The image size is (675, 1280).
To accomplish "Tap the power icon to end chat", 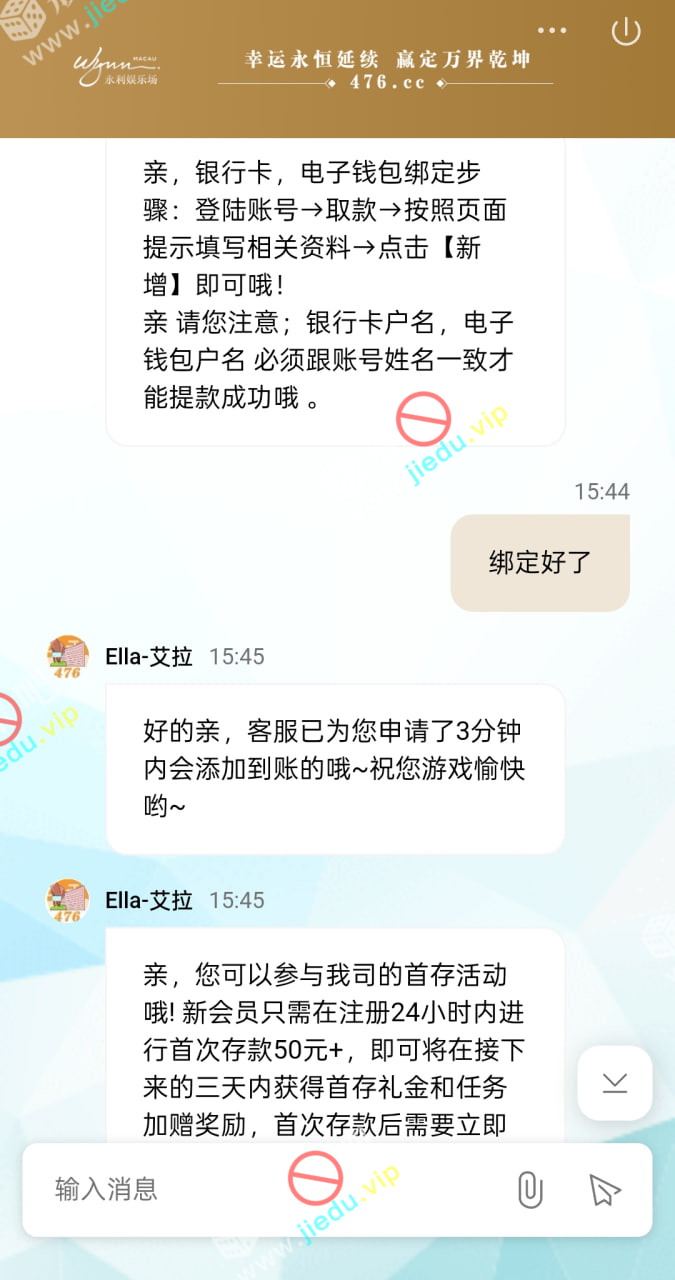I will [x=626, y=31].
